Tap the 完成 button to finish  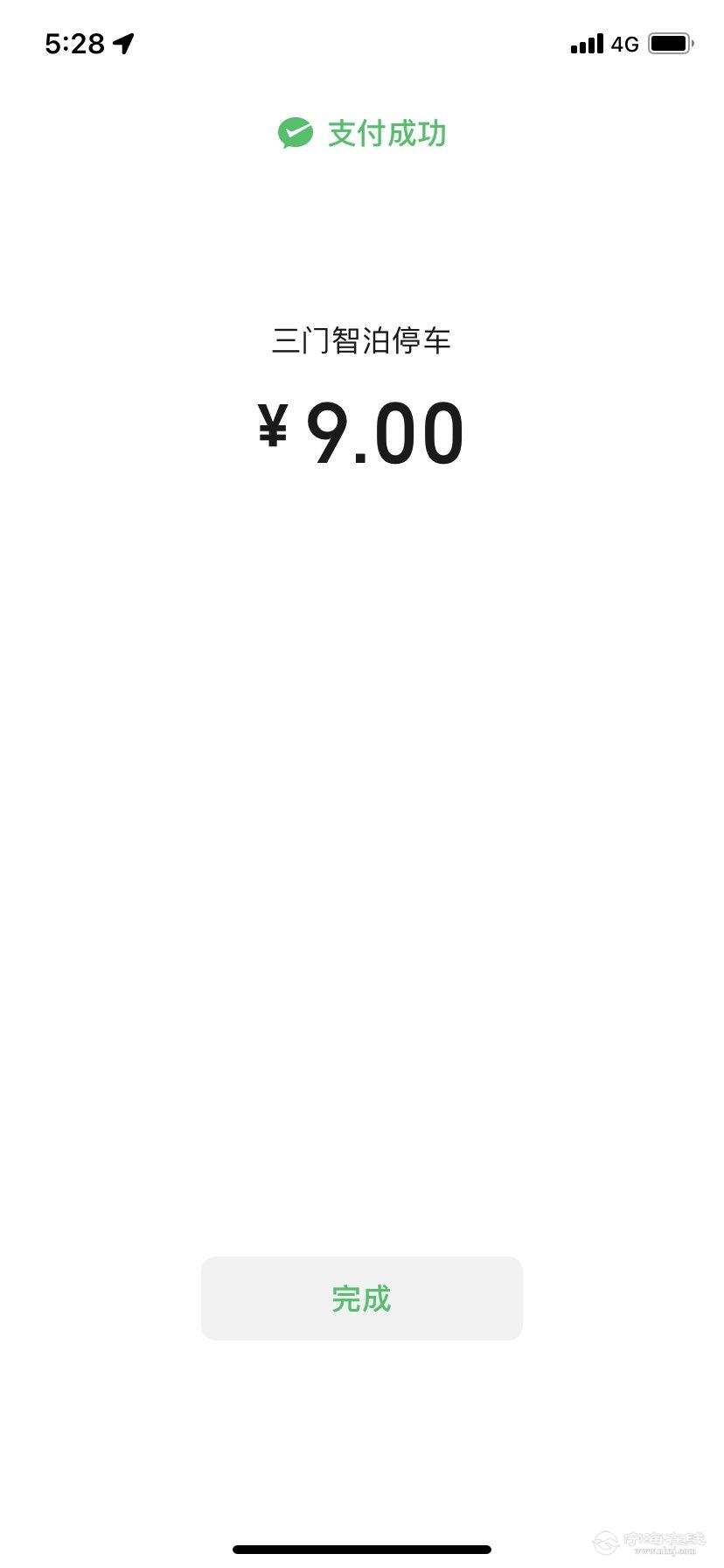pyautogui.click(x=361, y=1298)
